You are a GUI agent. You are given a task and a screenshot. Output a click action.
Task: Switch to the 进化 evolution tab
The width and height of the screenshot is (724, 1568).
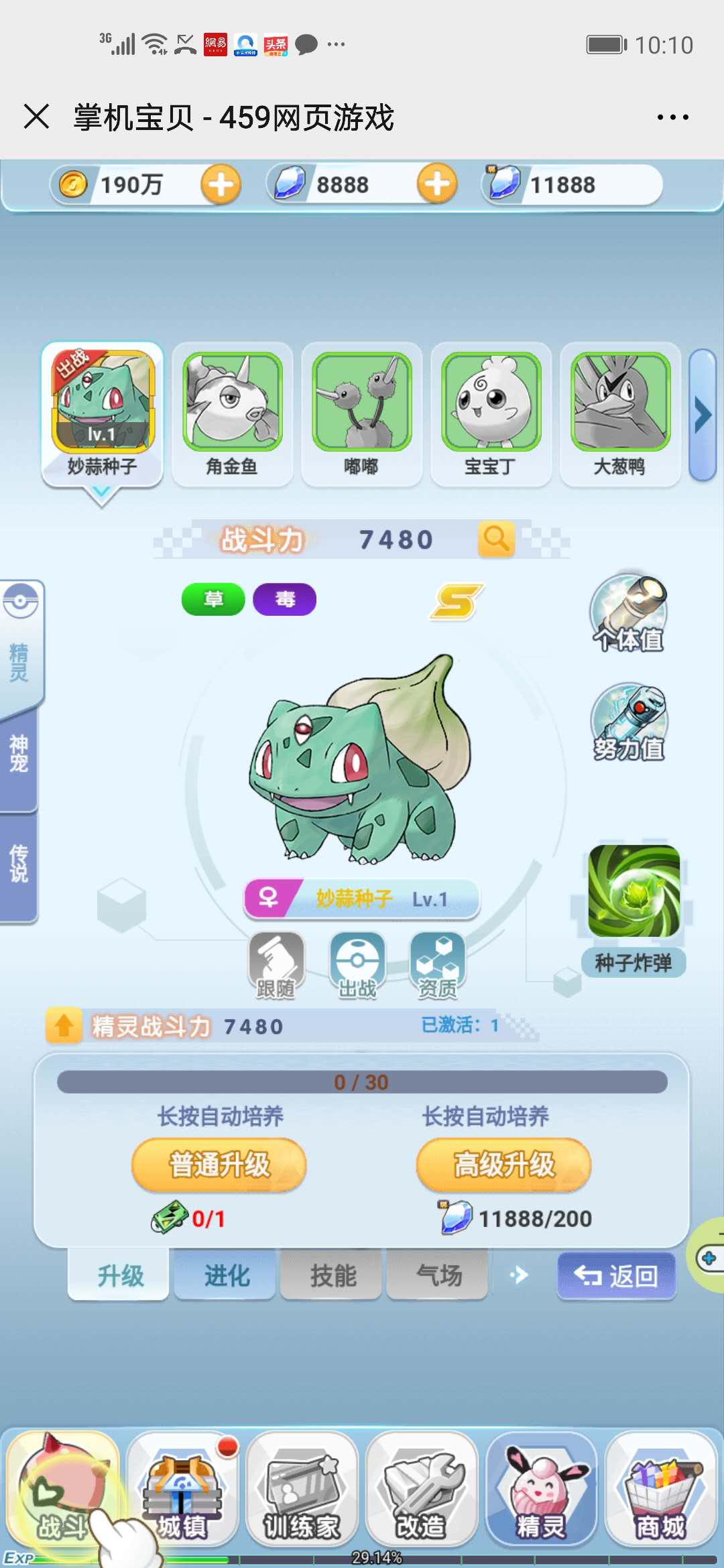click(226, 1276)
